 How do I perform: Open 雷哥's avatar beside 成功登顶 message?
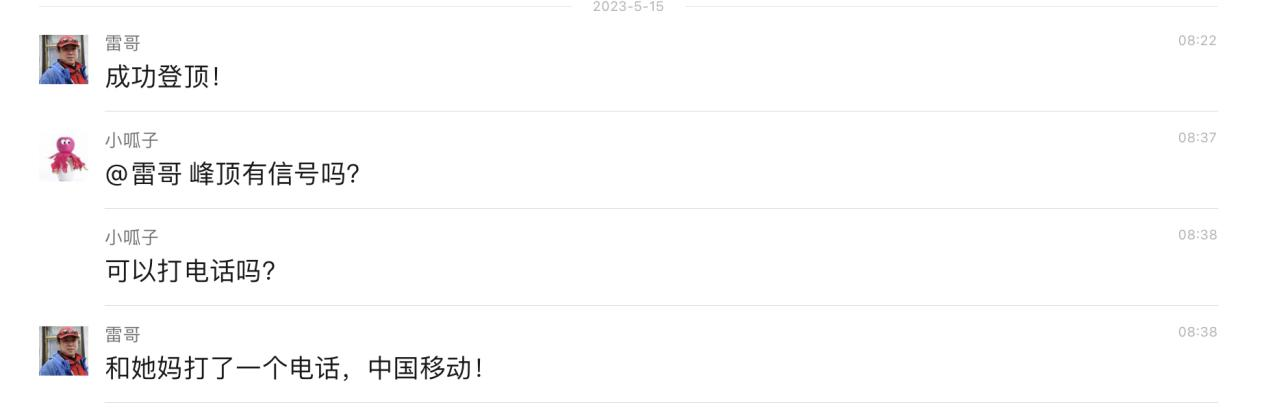[x=64, y=60]
